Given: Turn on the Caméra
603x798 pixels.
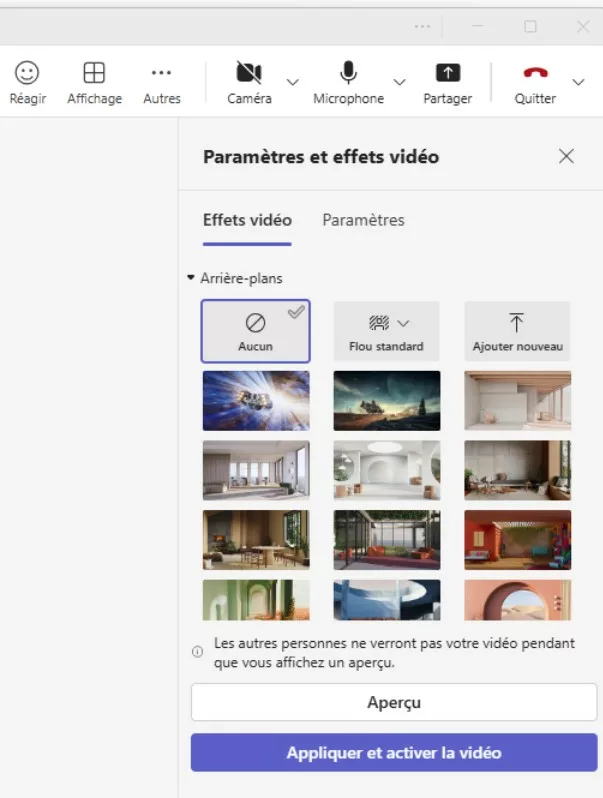Looking at the screenshot, I should (248, 82).
